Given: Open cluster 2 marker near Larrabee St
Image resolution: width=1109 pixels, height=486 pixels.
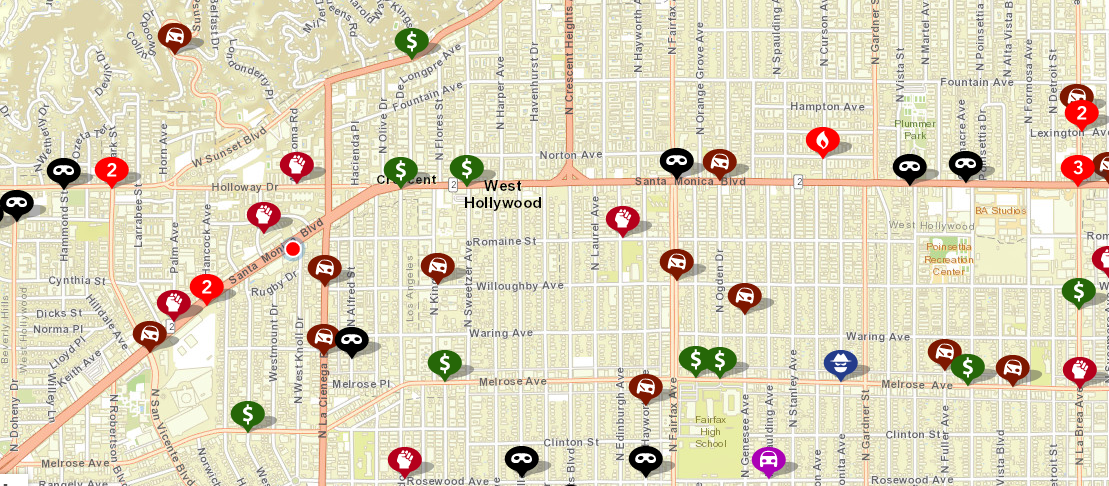Looking at the screenshot, I should point(111,171).
